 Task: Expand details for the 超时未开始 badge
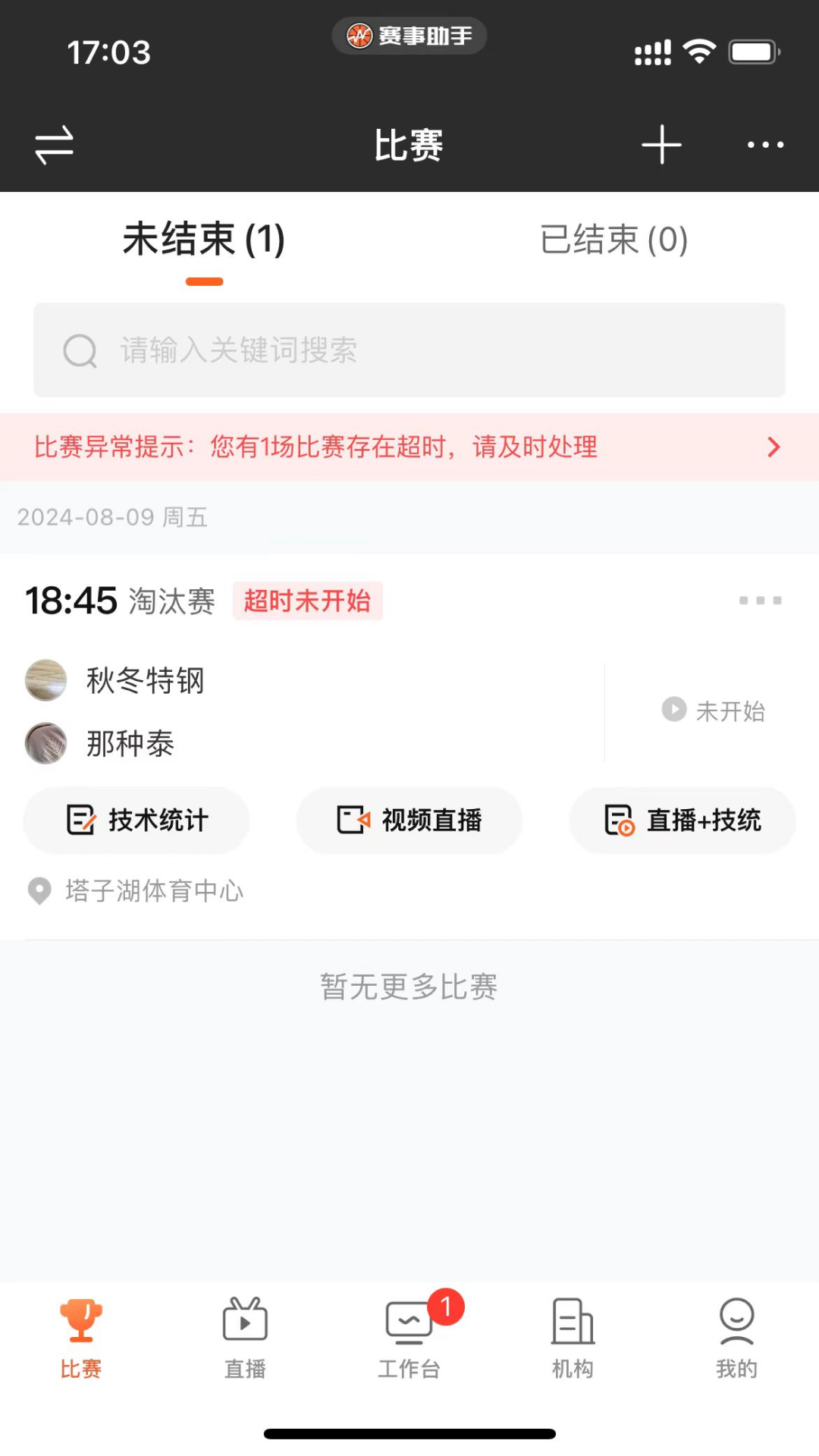point(307,600)
